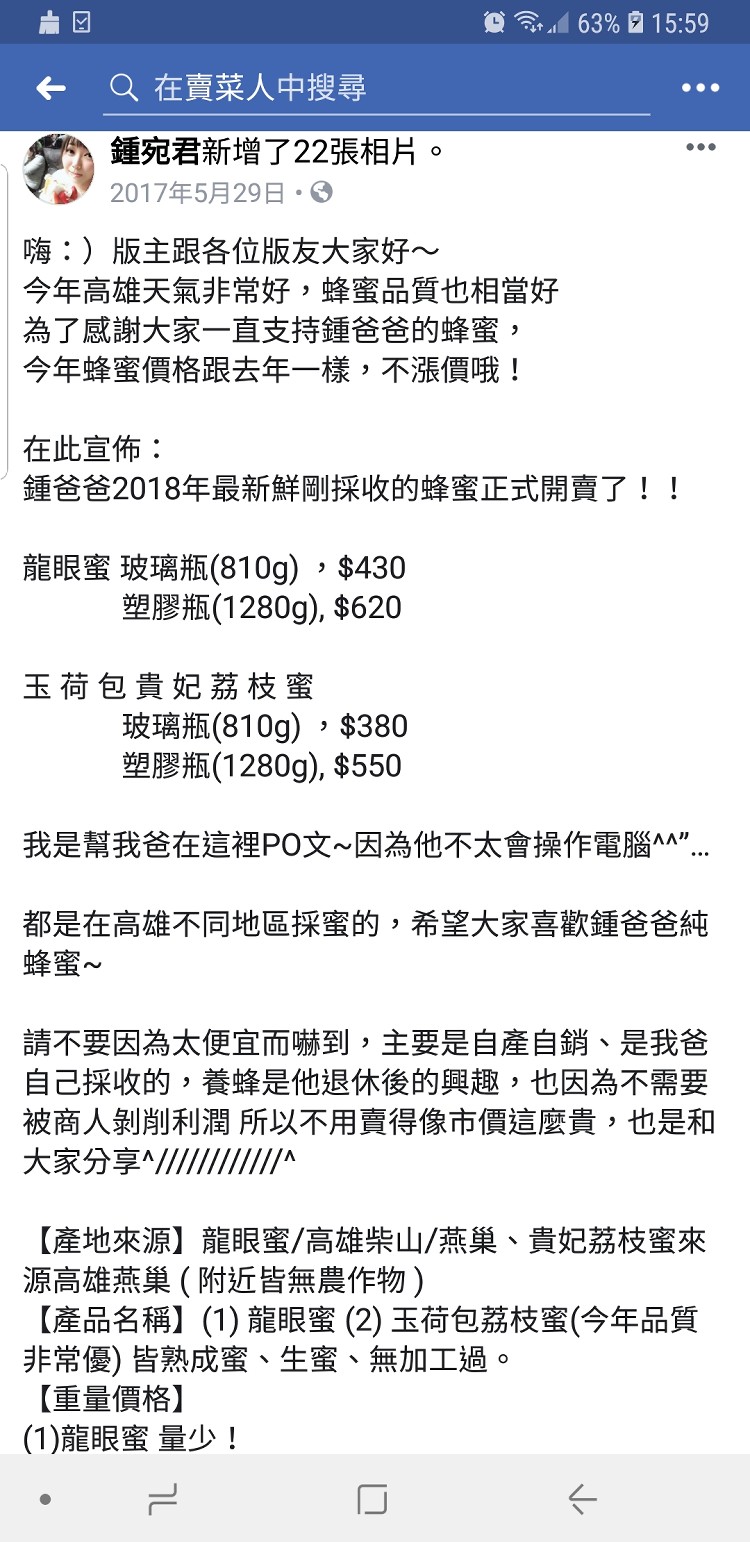
Task: Go to the home screen
Action: coord(372,1499)
